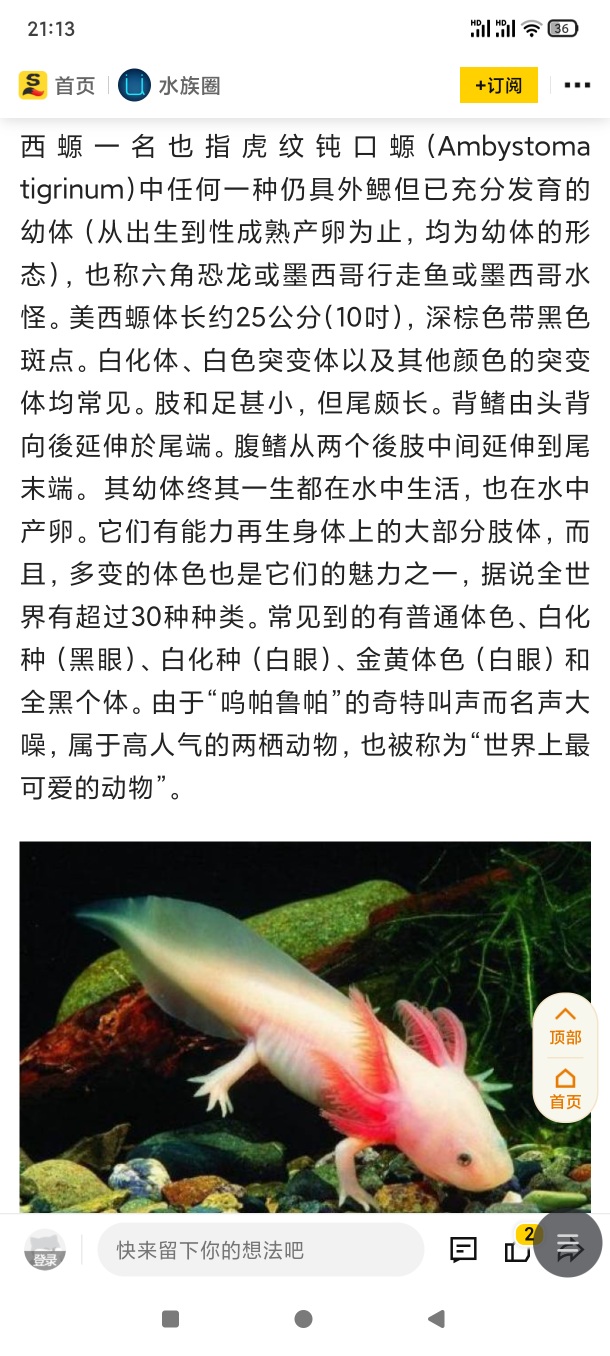Screen dimensions: 610x1356
Task: Return to the system home screen
Action: tap(304, 1319)
